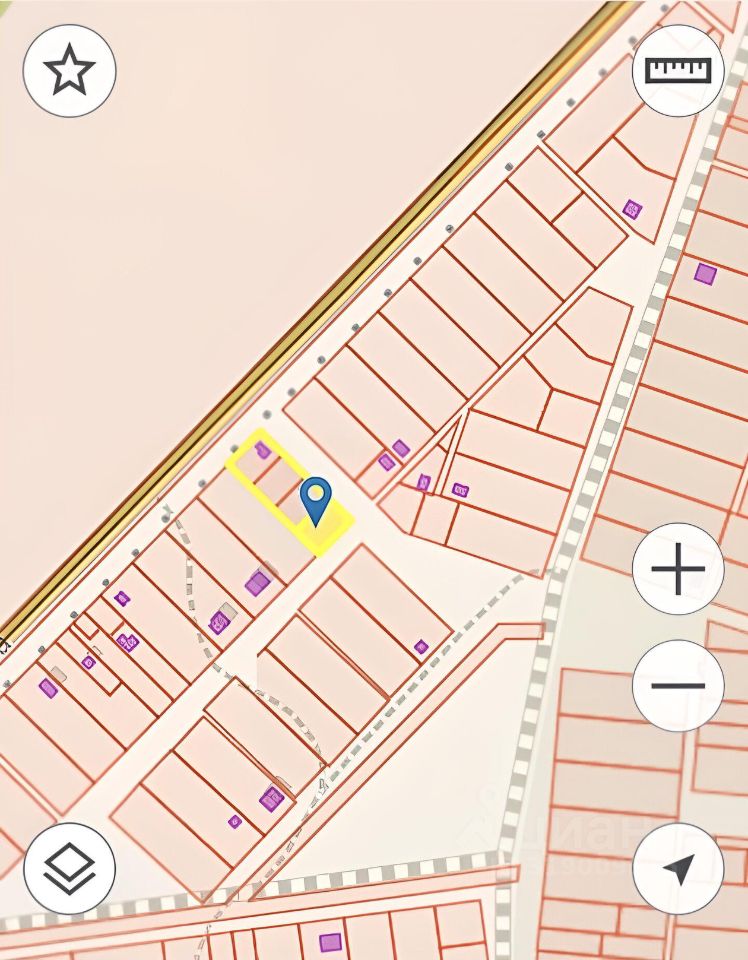Center map on my location arrow
This screenshot has height=960, width=748.
(678, 868)
